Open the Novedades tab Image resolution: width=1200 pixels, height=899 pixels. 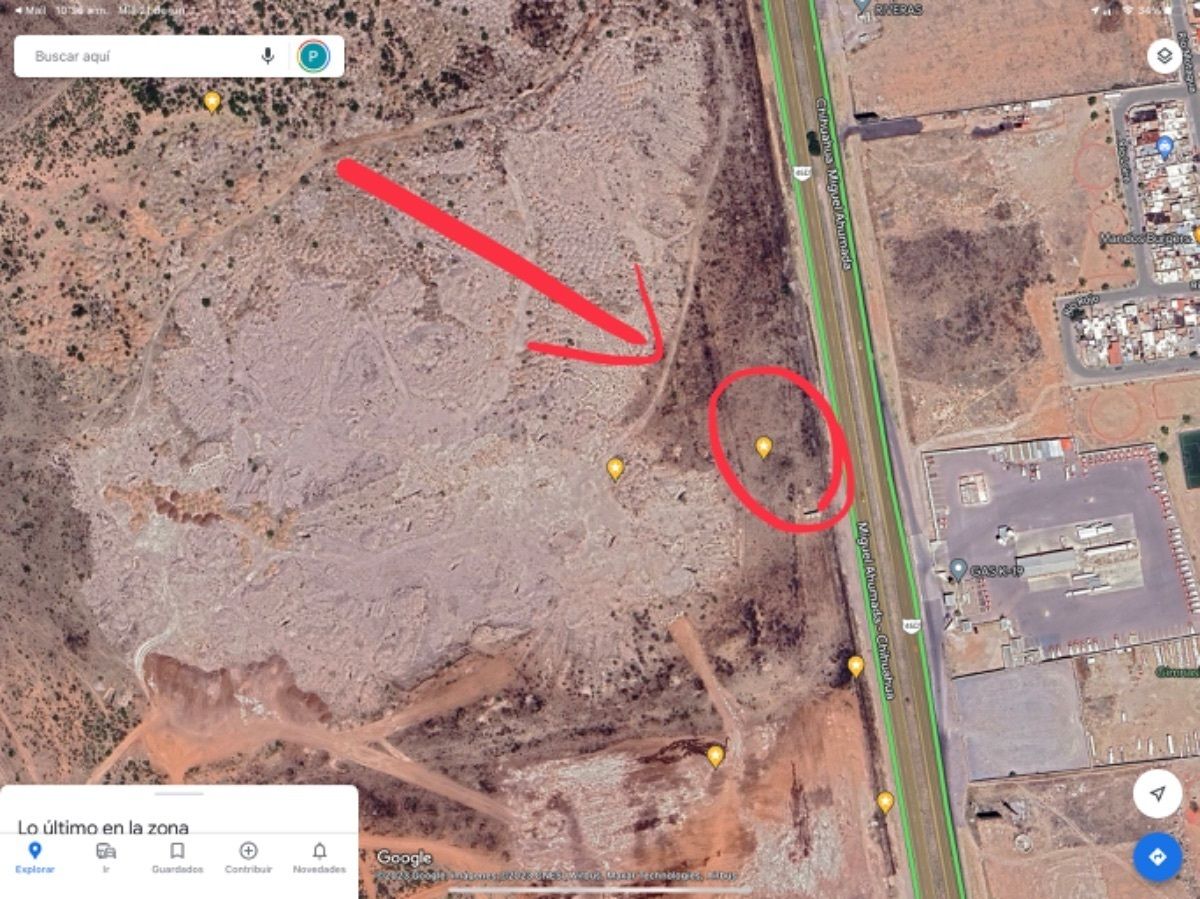pyautogui.click(x=319, y=857)
